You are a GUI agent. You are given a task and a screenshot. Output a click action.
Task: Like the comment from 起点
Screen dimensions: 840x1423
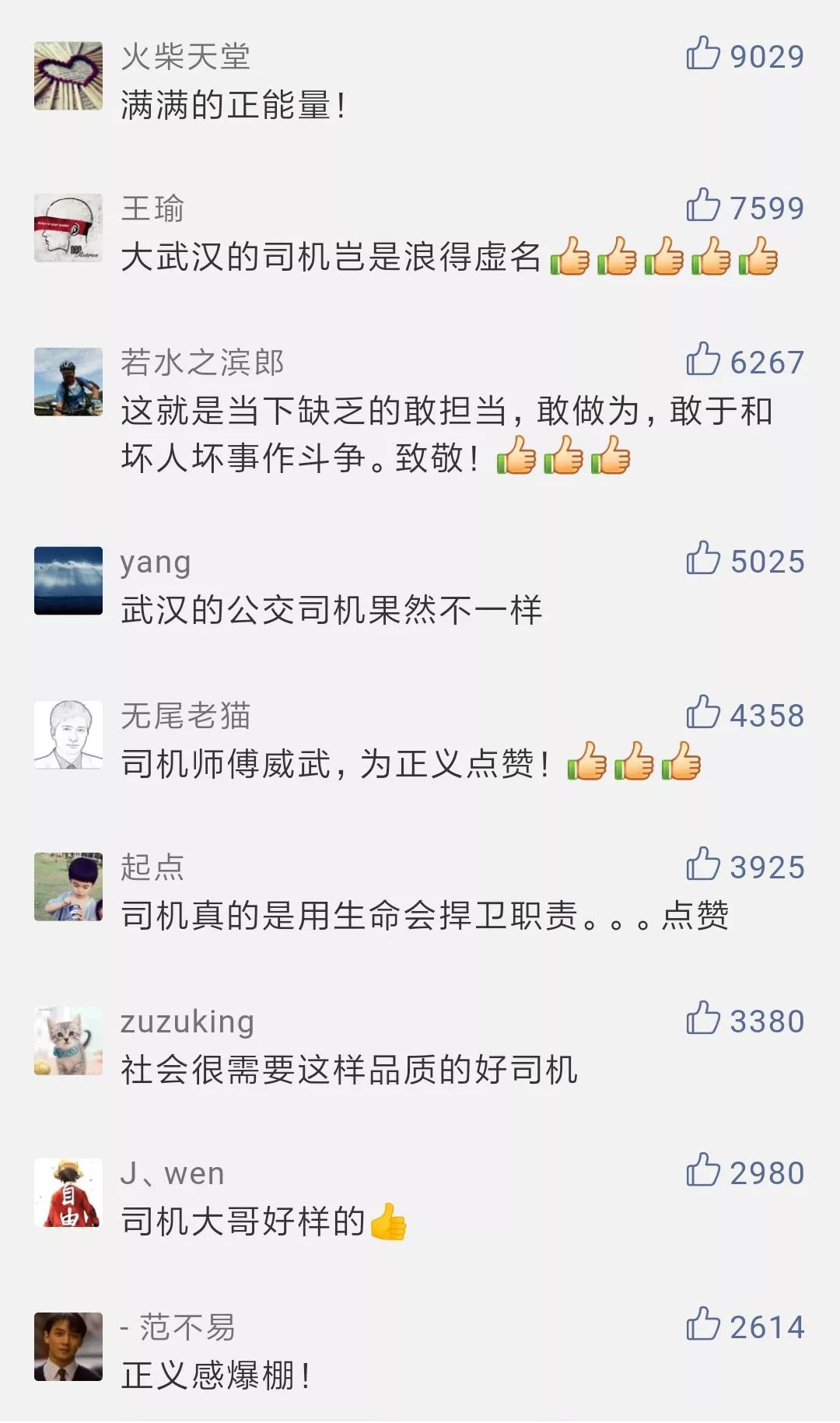(703, 864)
